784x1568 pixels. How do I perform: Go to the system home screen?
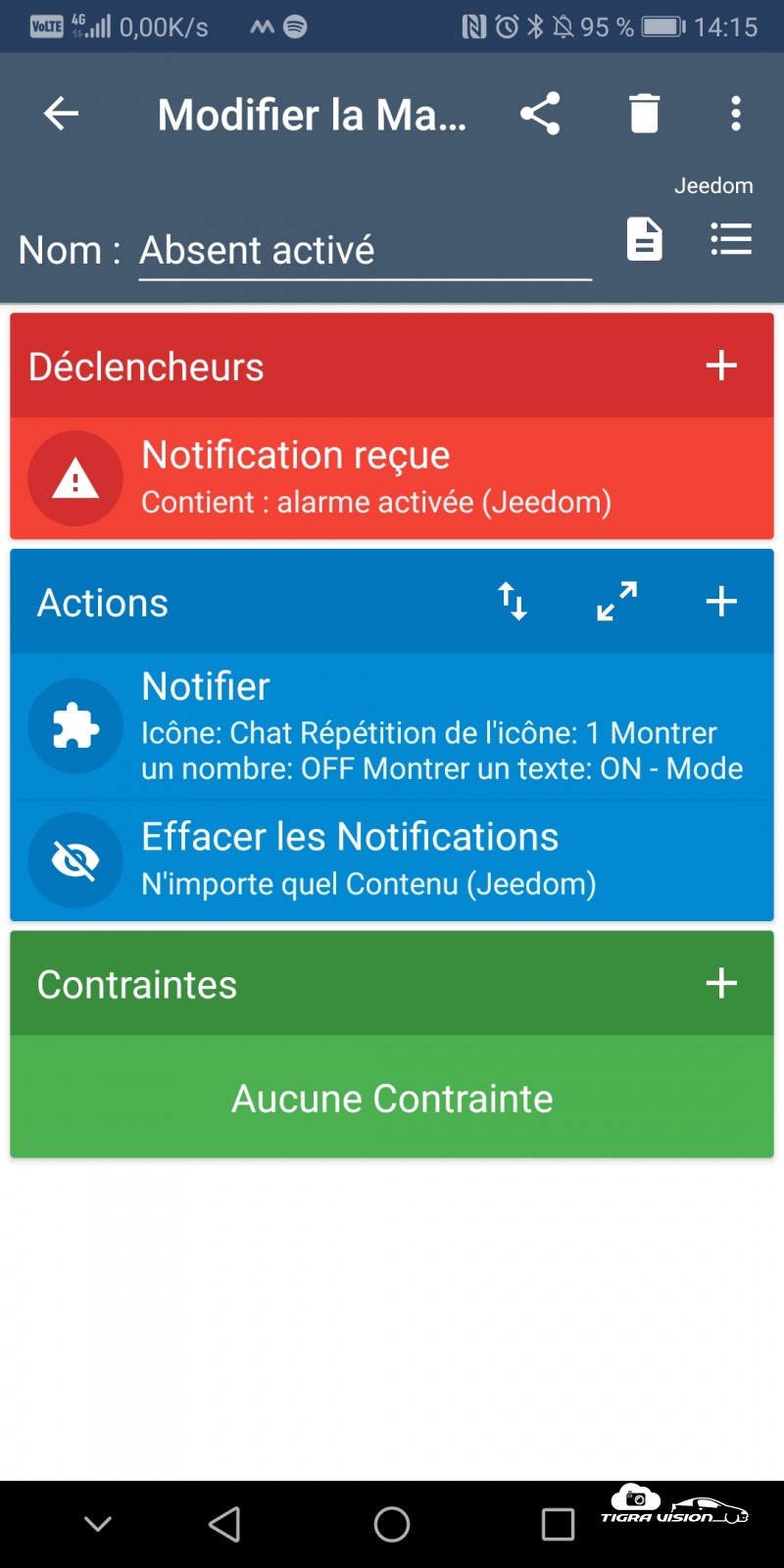coord(392,1524)
